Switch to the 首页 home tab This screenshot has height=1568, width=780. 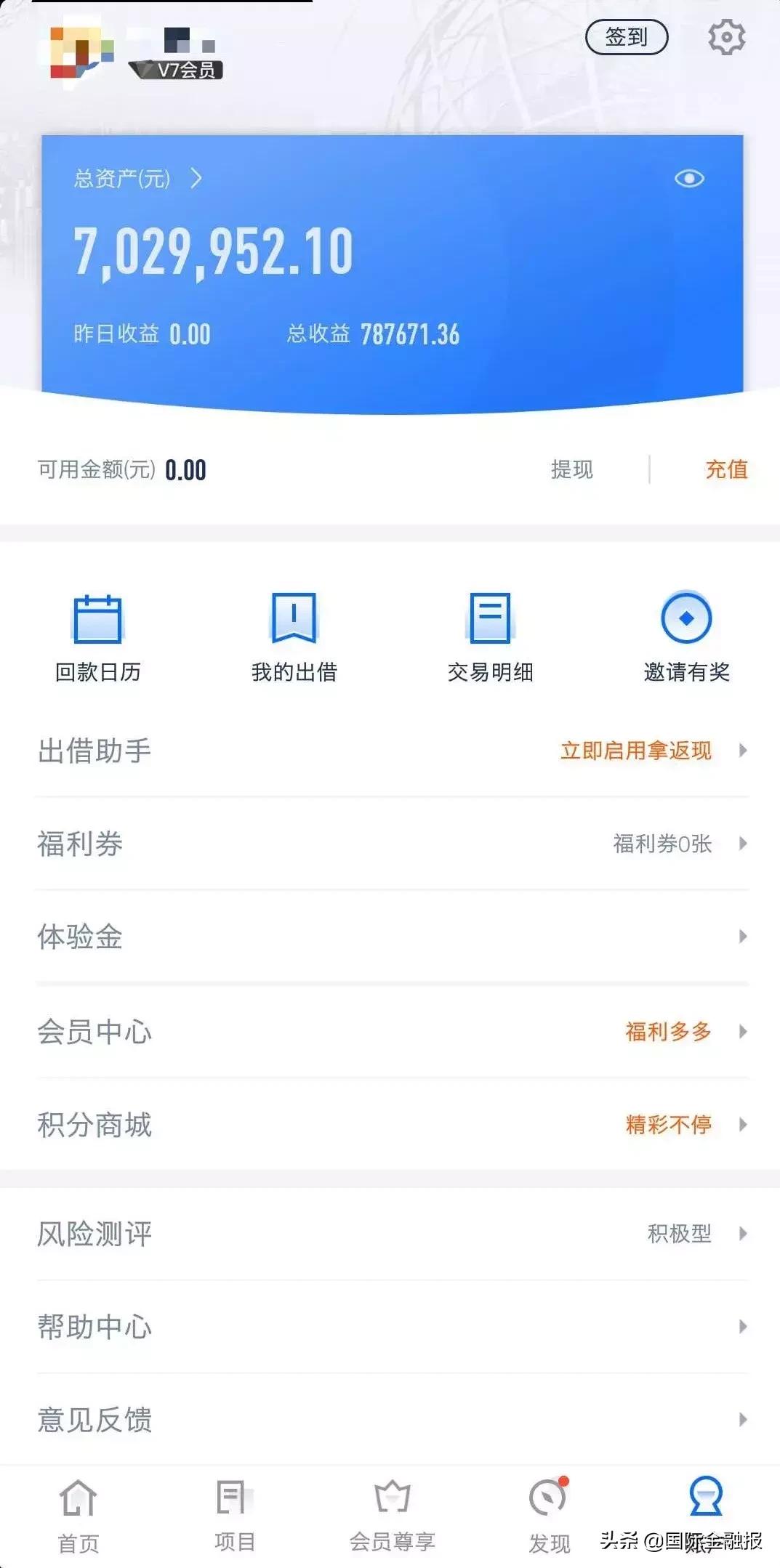point(79,1516)
